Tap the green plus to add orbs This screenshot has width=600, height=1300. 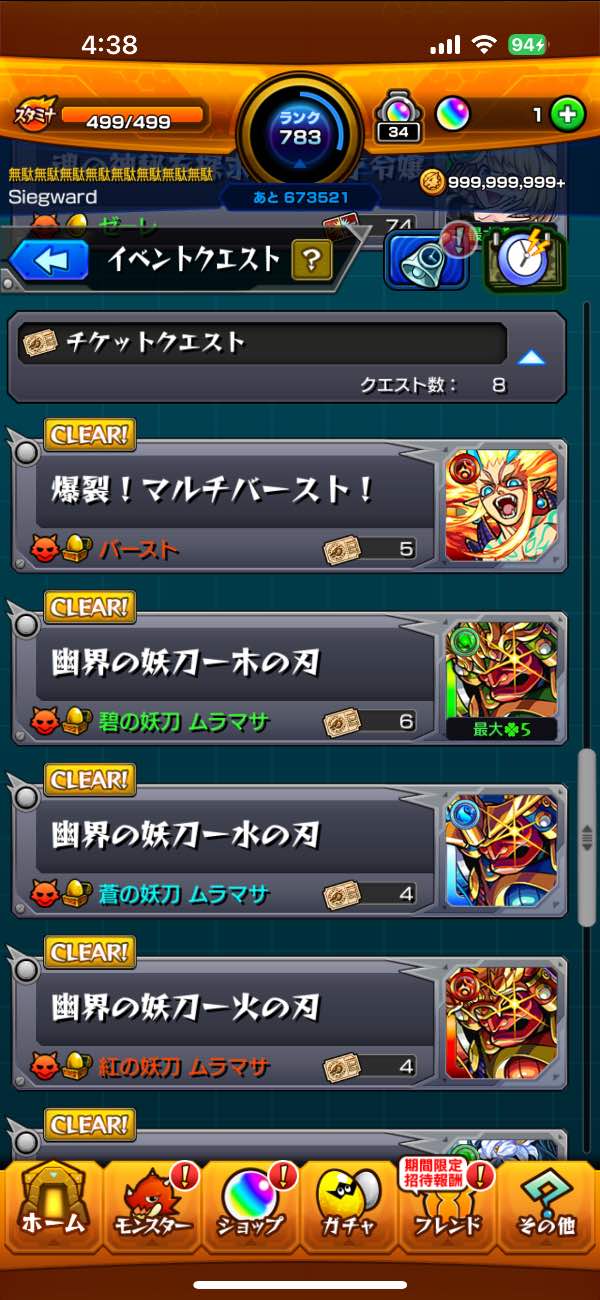[x=567, y=115]
